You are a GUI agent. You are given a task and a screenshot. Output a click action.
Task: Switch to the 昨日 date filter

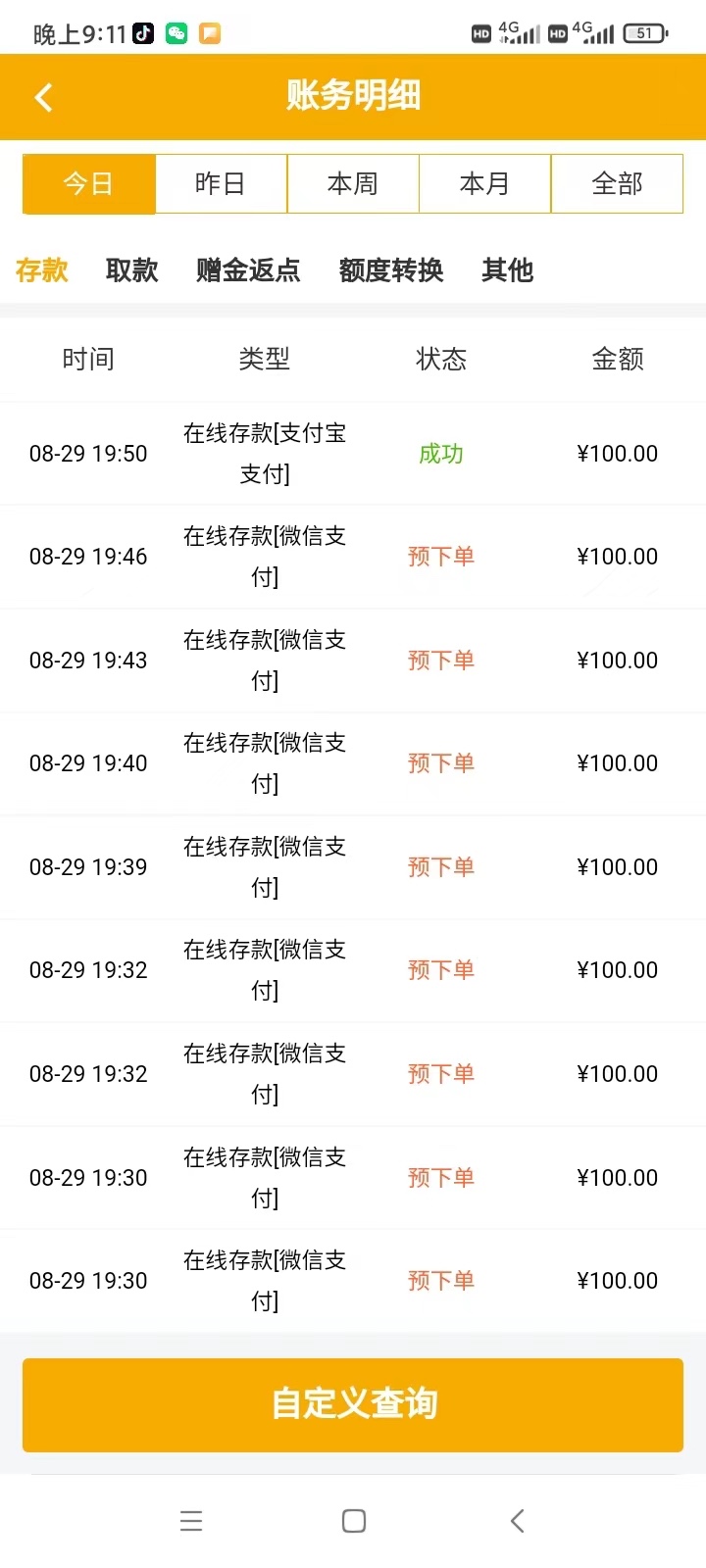pos(221,183)
